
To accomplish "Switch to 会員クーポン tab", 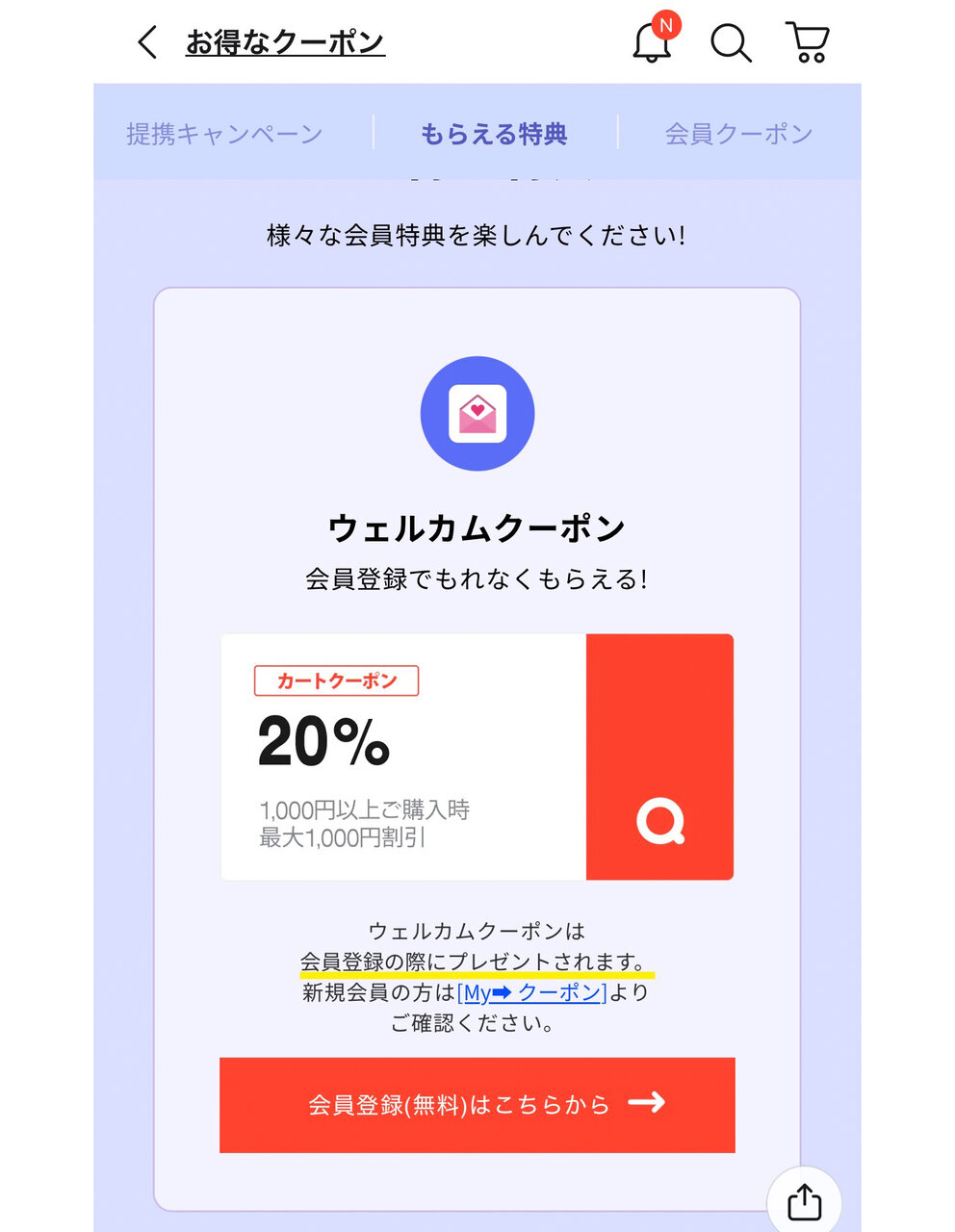I will tap(738, 134).
